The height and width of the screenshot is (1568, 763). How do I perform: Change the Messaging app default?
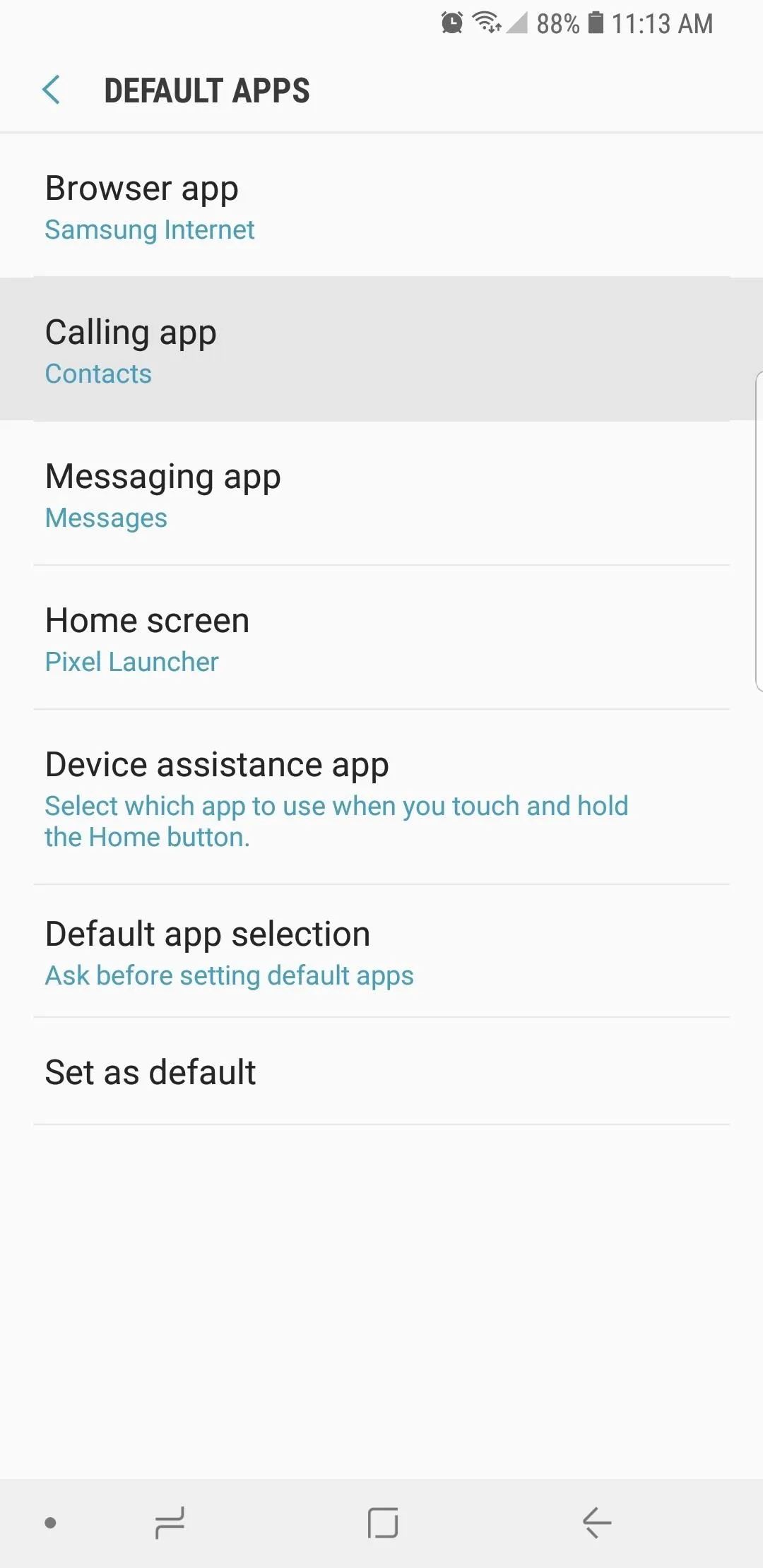(381, 494)
